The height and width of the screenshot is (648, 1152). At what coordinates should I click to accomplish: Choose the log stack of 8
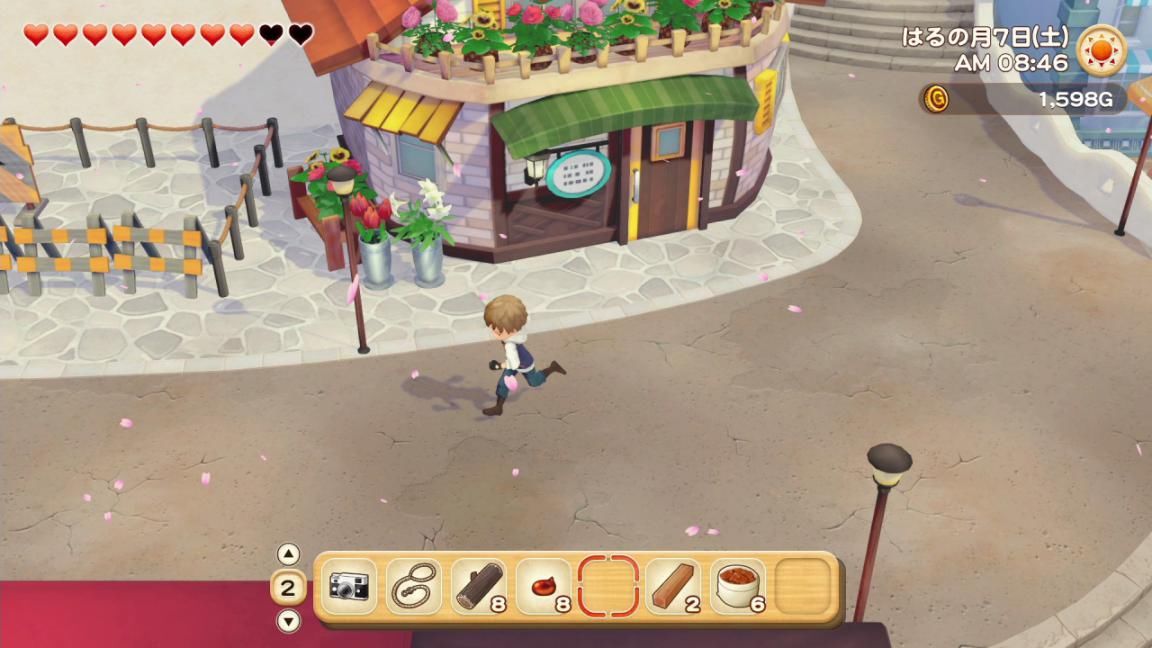tap(478, 586)
